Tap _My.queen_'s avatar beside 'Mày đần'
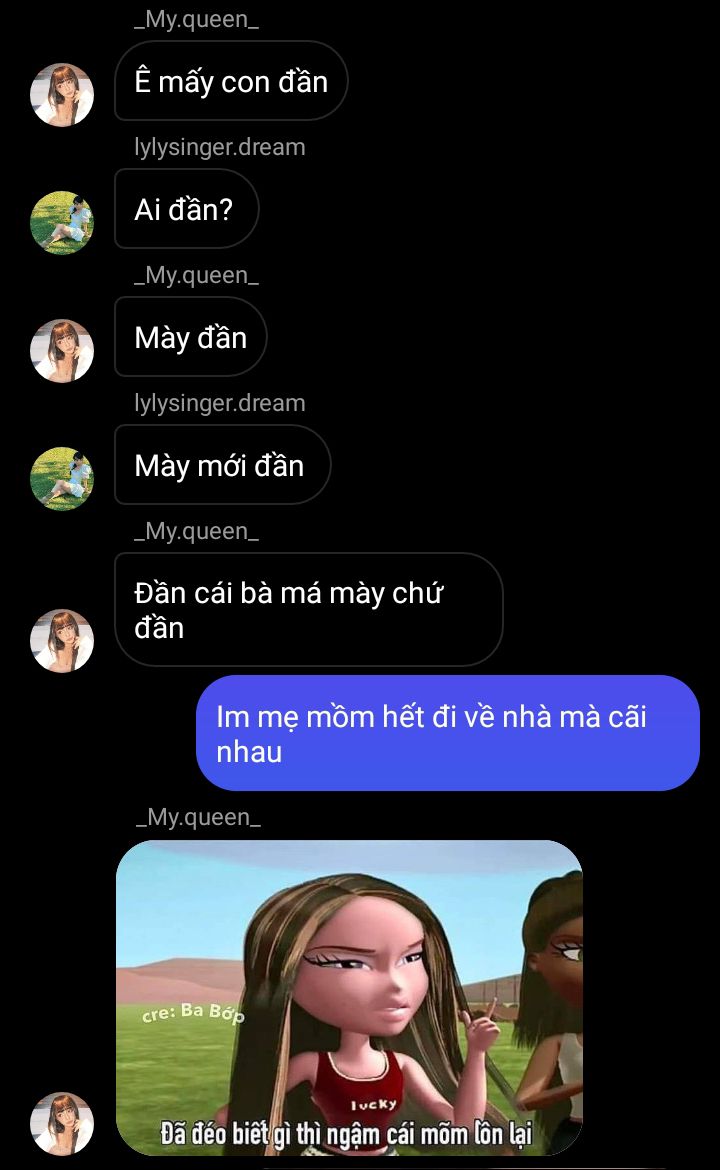The height and width of the screenshot is (1170, 720). click(62, 351)
